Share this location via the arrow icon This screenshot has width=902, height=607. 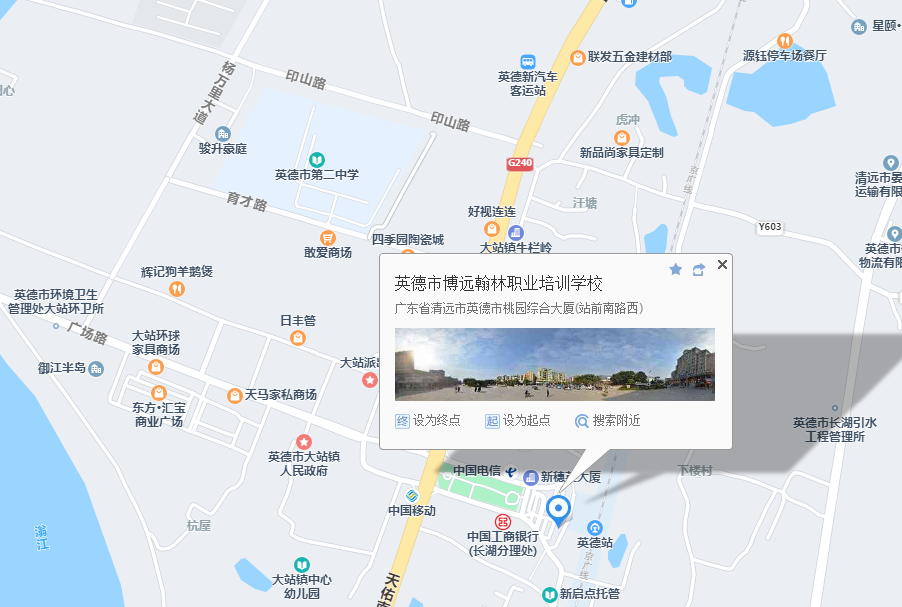[x=698, y=270]
